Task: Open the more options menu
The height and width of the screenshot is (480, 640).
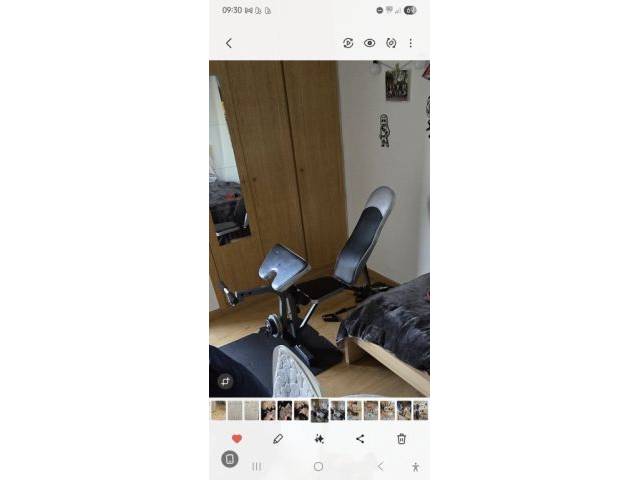Action: [410, 43]
